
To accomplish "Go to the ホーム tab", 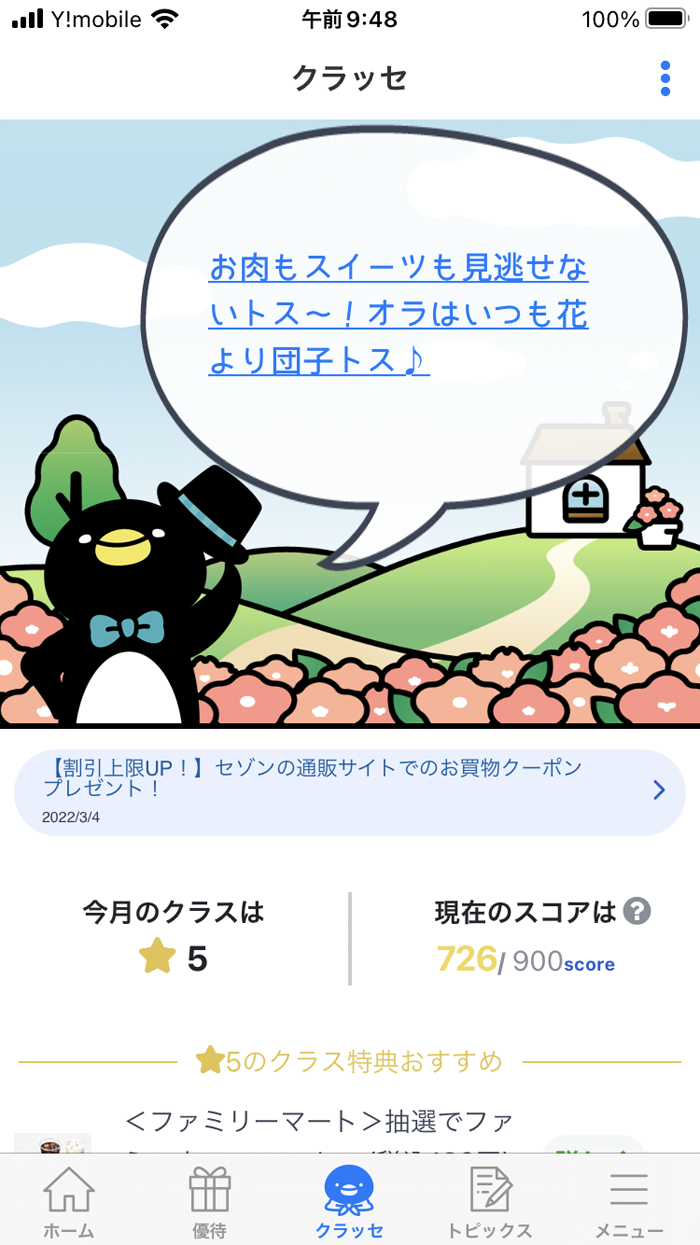I will [69, 1203].
